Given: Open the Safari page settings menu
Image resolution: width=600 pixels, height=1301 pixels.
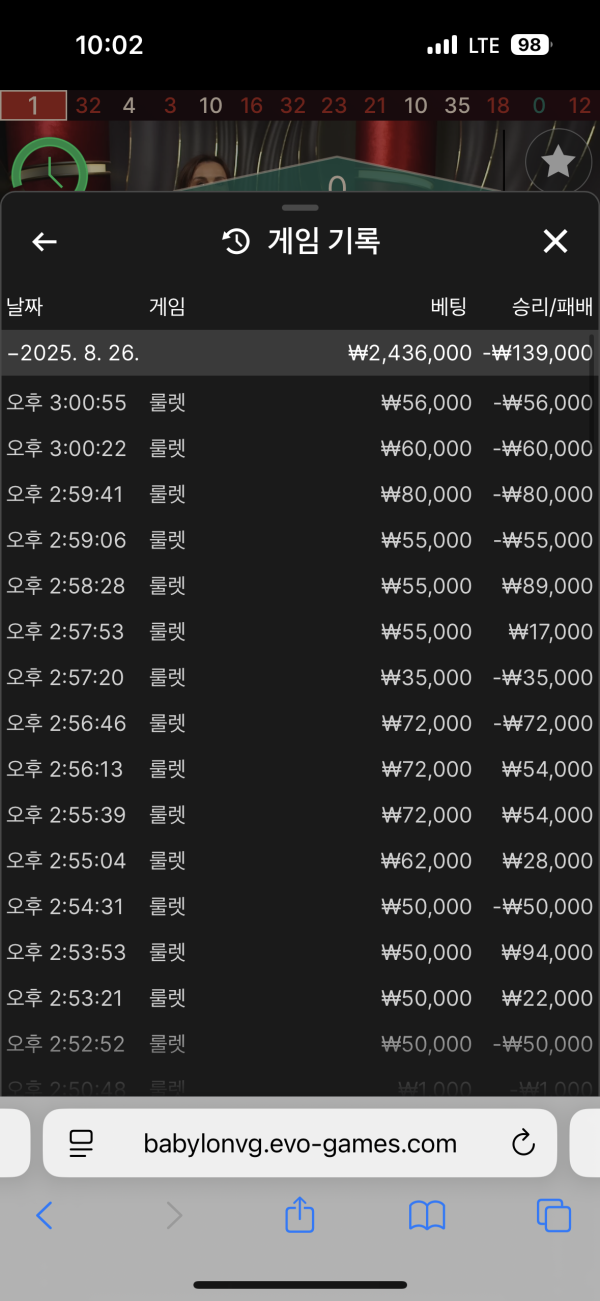Looking at the screenshot, I should (82, 1143).
